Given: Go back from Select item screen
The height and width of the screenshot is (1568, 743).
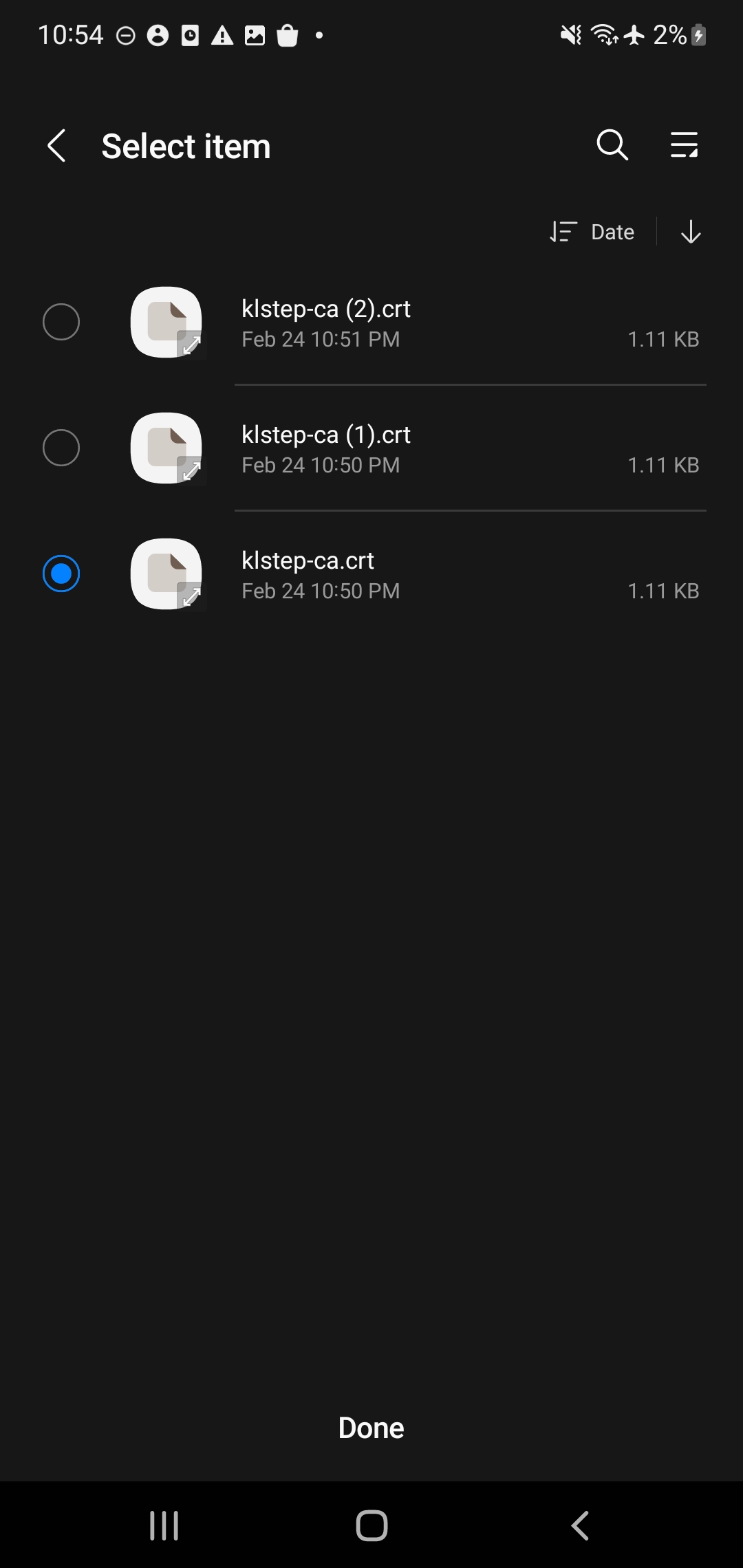Looking at the screenshot, I should pyautogui.click(x=56, y=146).
